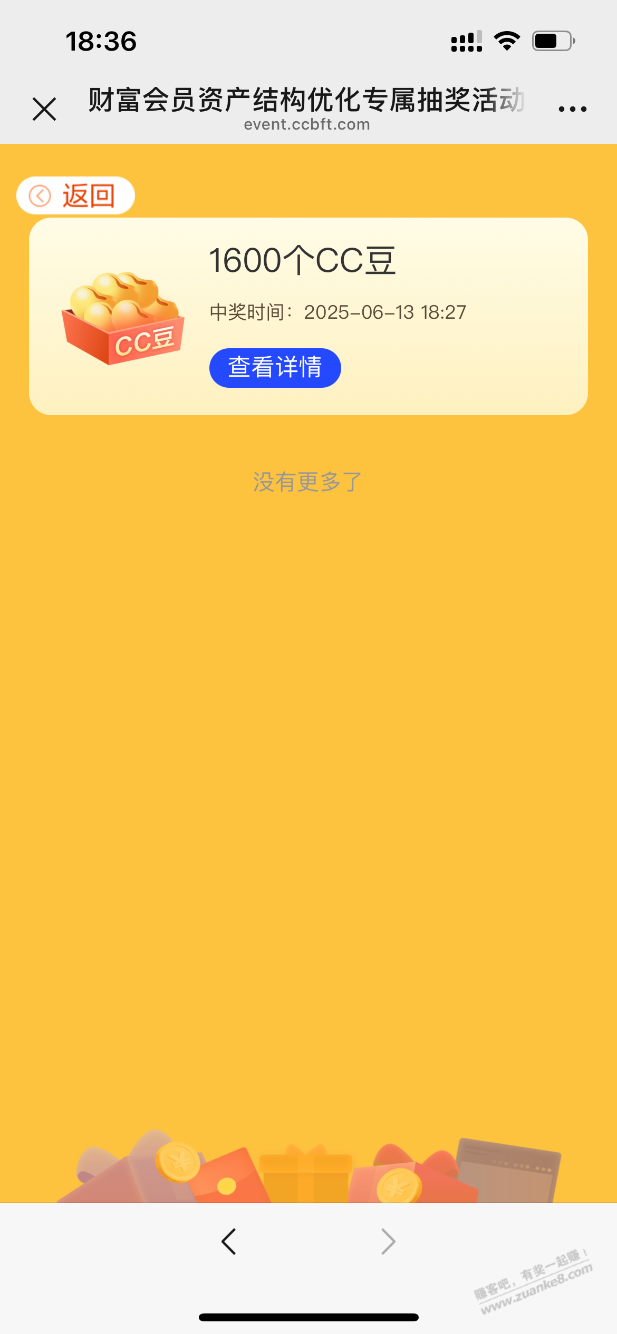Close the lottery event webview
Screen dimensions: 617x1334
click(44, 109)
